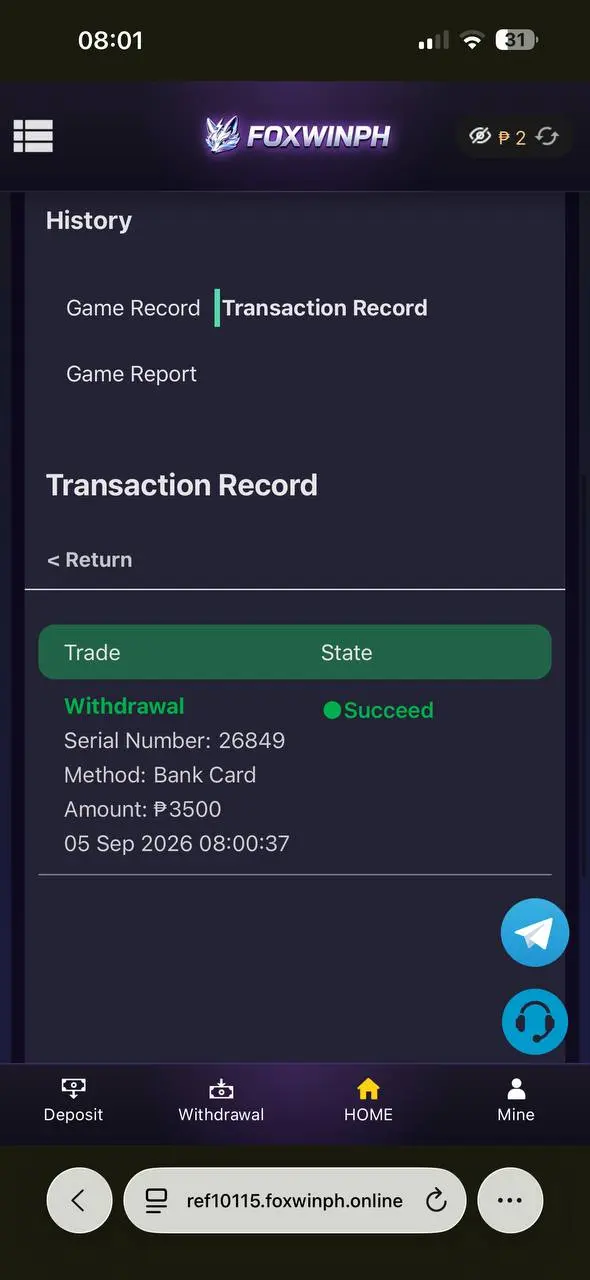Open the Mine tab
This screenshot has height=1280, width=590.
tap(516, 1100)
